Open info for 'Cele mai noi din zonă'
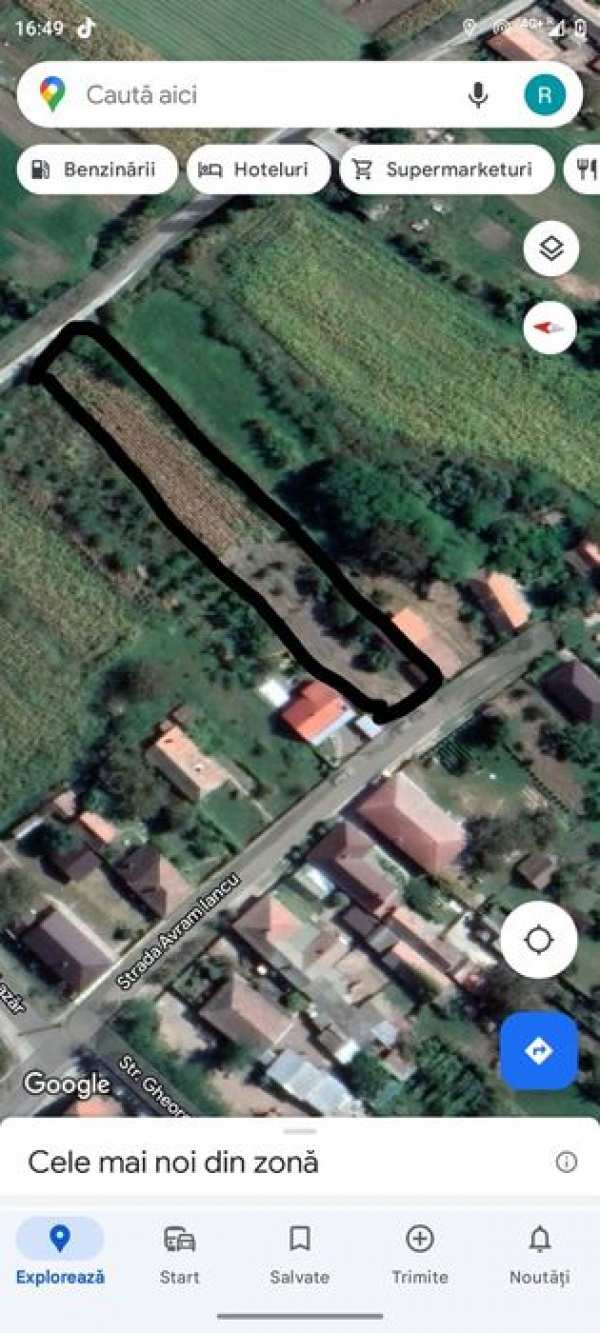600x1333 pixels. 566,1162
